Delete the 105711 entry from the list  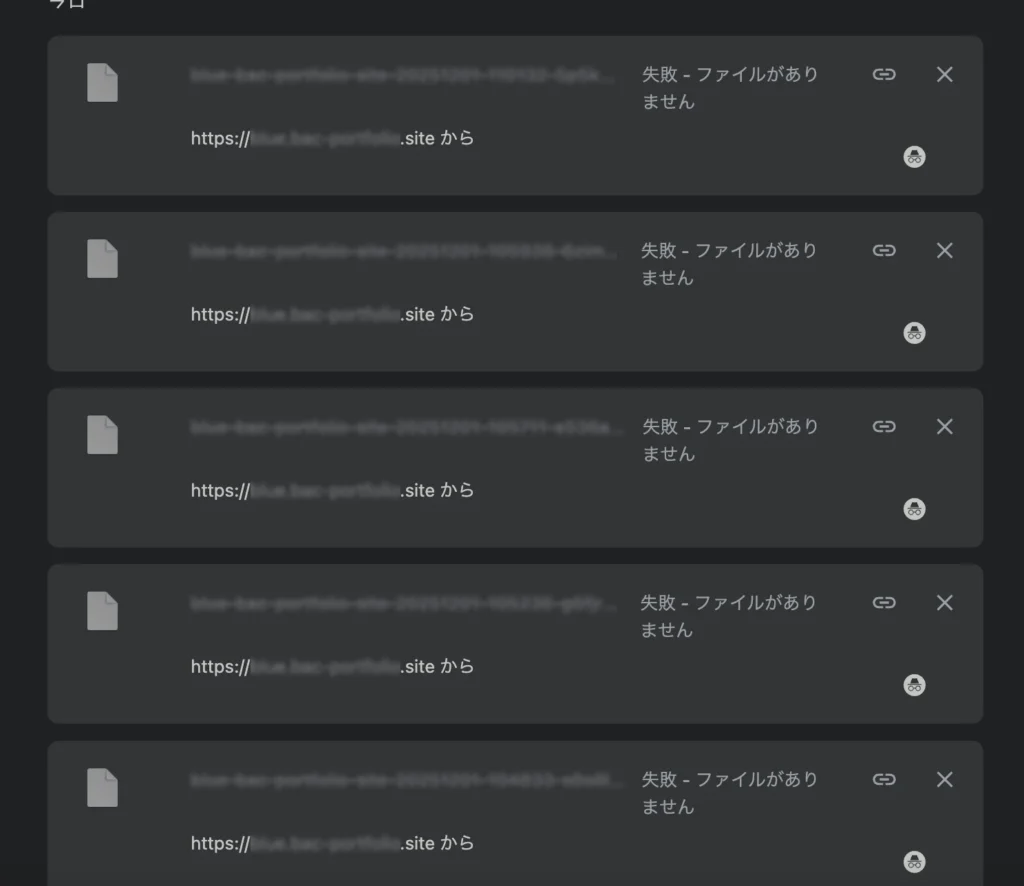(x=944, y=427)
